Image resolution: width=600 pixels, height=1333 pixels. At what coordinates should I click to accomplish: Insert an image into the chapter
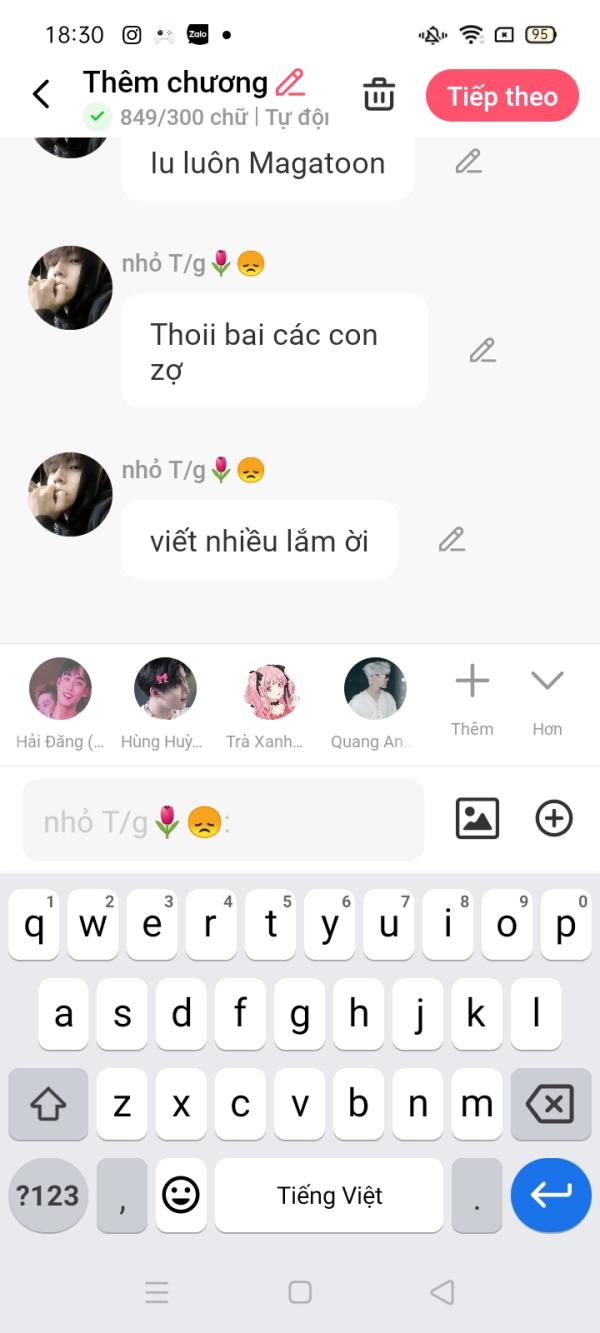coord(477,819)
